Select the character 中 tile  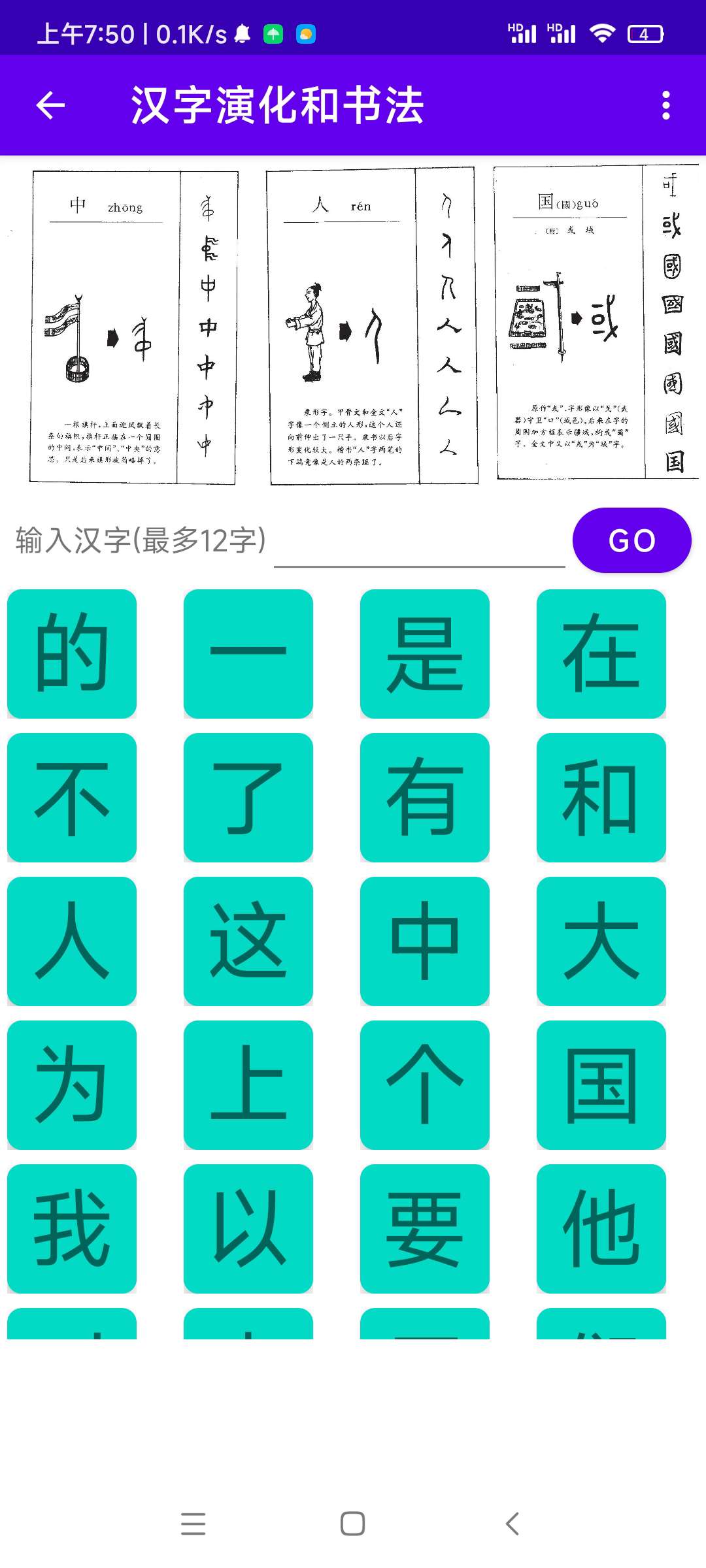click(x=425, y=941)
